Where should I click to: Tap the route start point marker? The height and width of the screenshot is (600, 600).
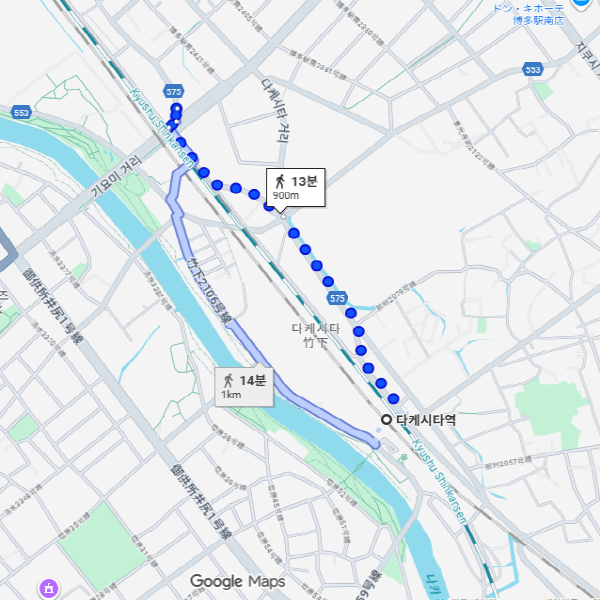(x=176, y=108)
